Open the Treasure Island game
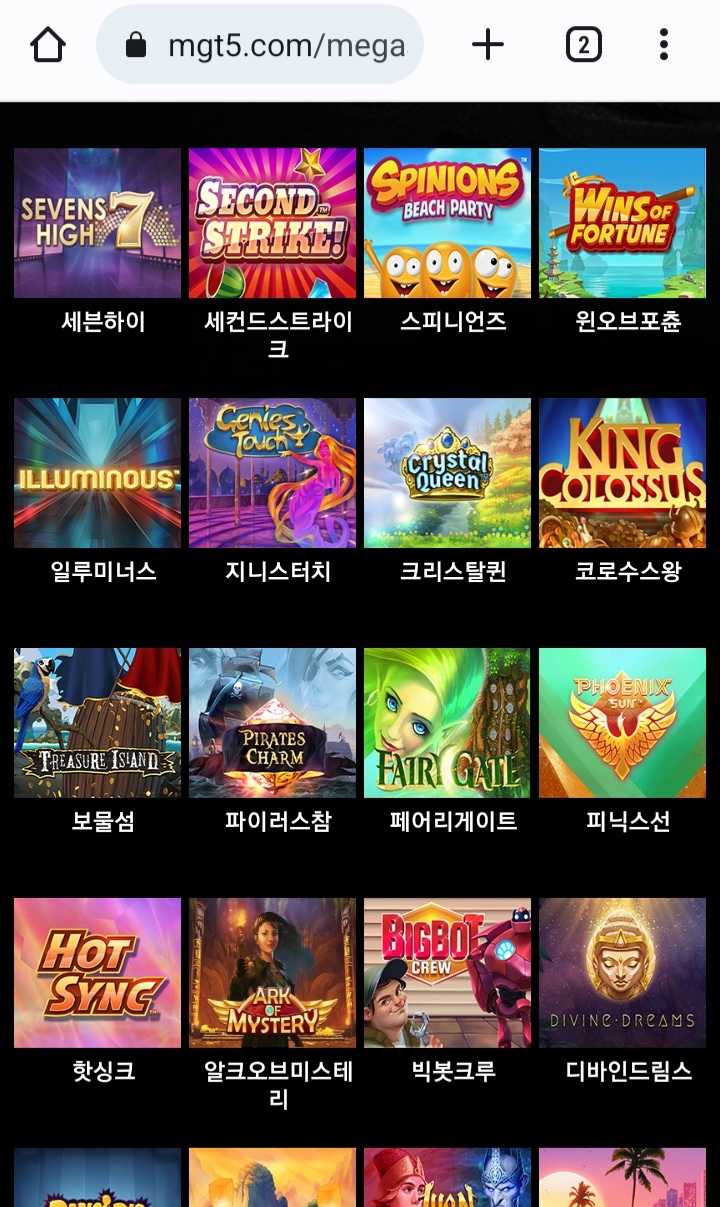This screenshot has width=720, height=1207. pyautogui.click(x=97, y=723)
